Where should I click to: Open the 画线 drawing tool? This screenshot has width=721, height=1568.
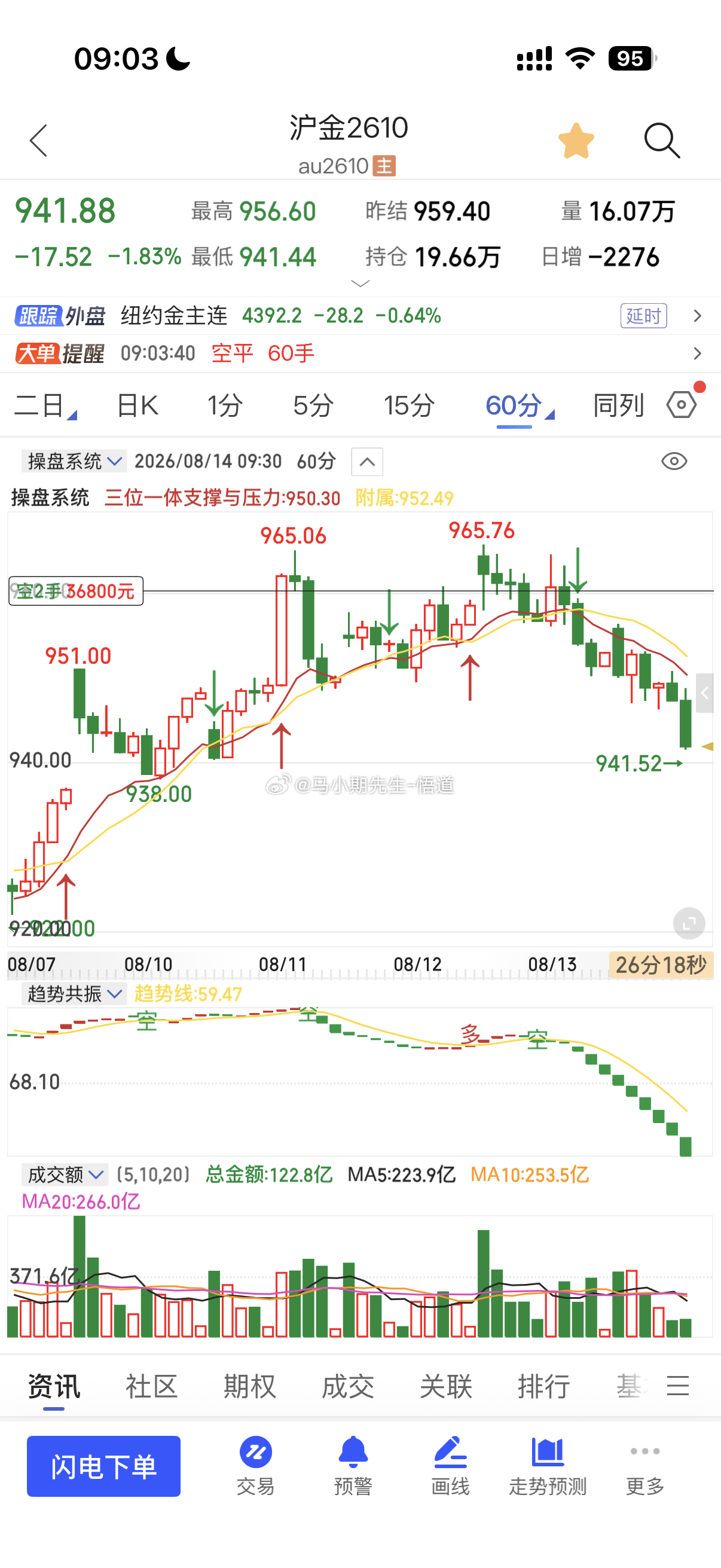click(450, 1466)
